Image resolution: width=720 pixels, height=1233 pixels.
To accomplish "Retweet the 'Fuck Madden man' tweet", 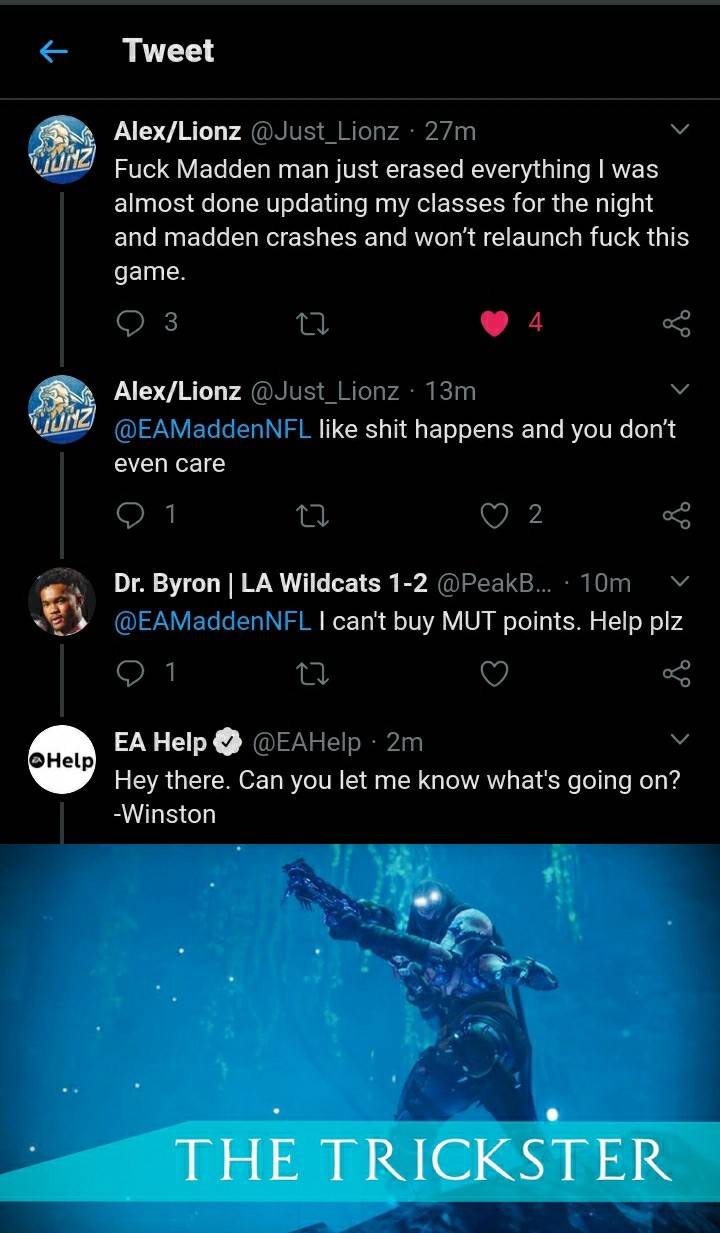I will pyautogui.click(x=314, y=323).
